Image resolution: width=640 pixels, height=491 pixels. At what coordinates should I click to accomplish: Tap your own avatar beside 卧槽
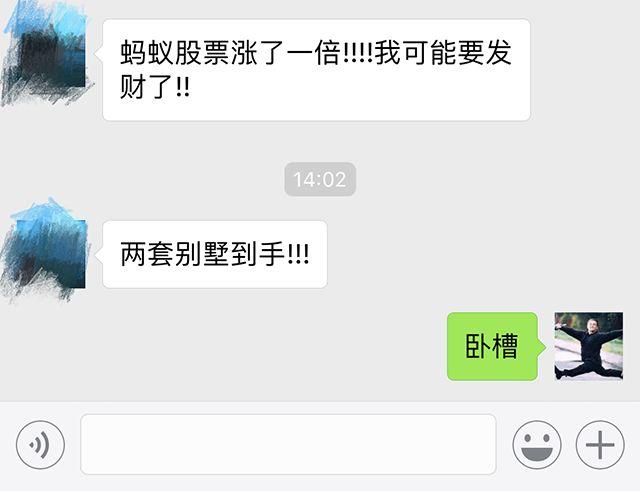(589, 346)
